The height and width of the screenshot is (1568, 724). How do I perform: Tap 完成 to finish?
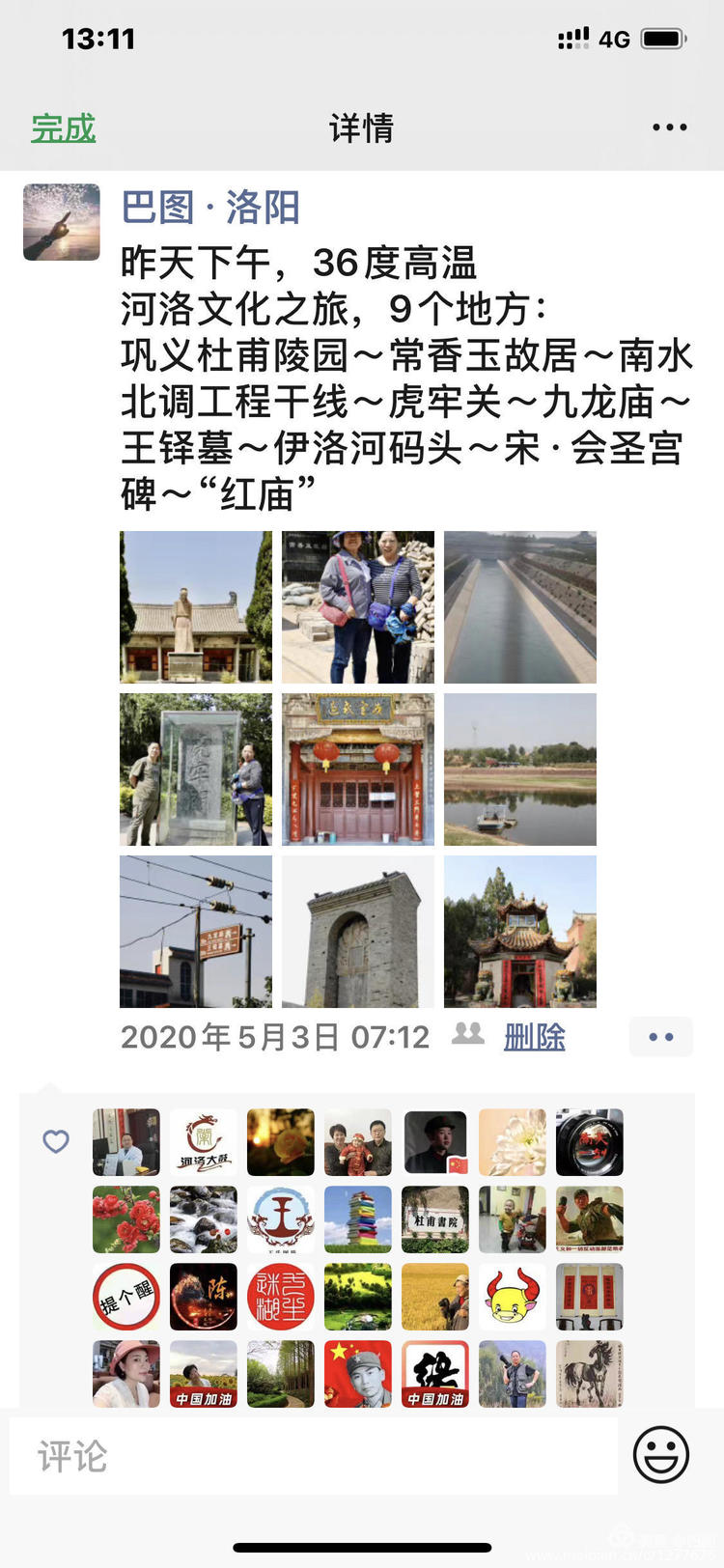pyautogui.click(x=64, y=126)
